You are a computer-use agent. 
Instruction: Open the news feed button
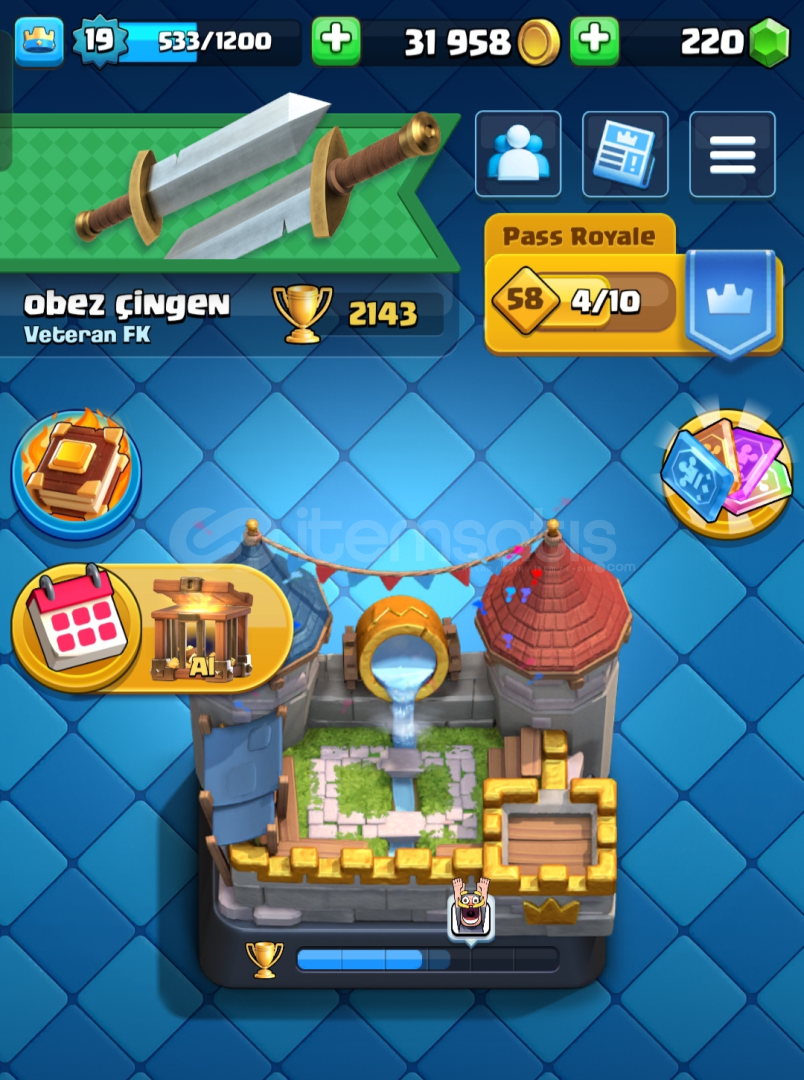[x=624, y=154]
